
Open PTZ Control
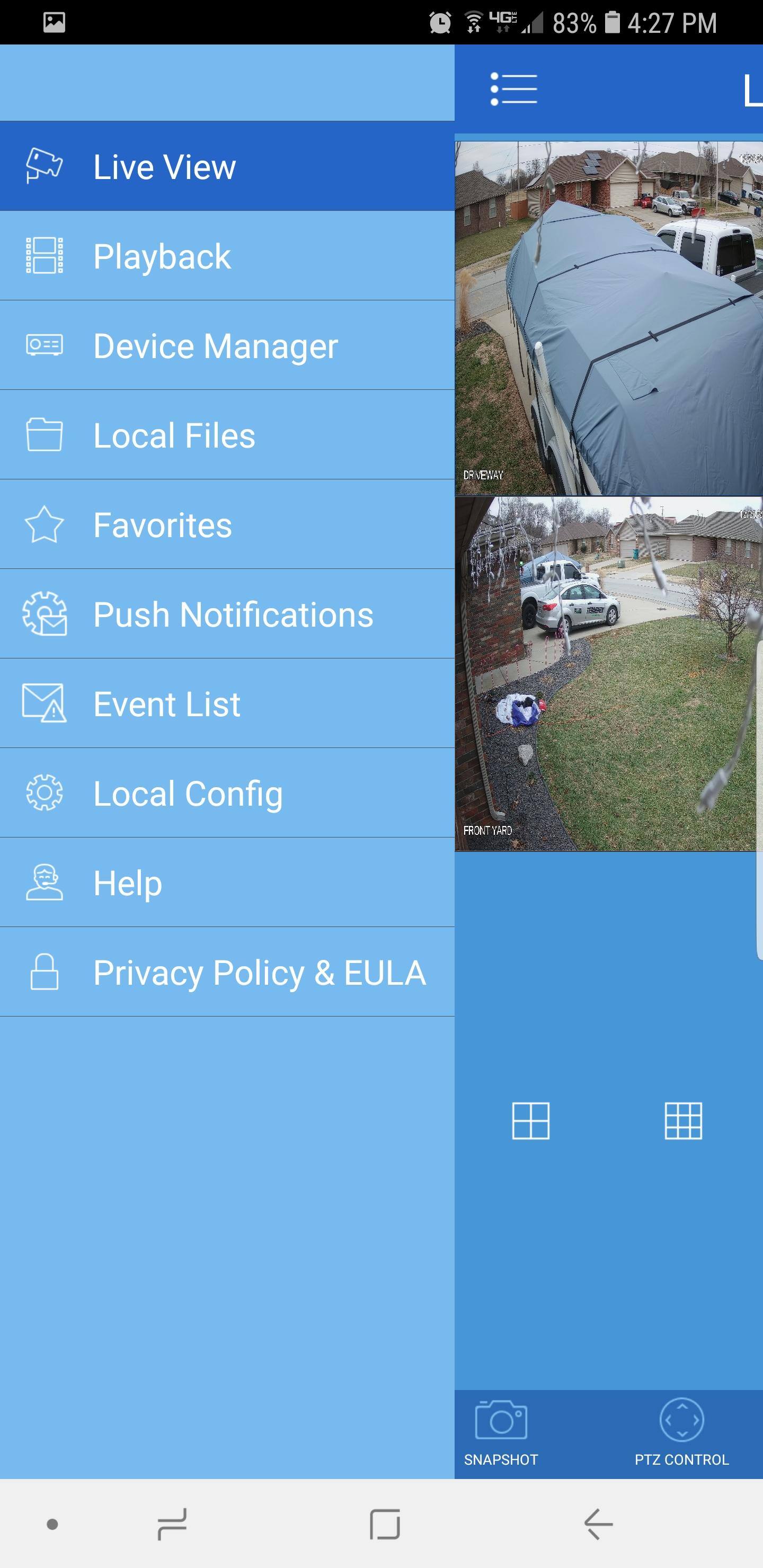[x=681, y=1432]
